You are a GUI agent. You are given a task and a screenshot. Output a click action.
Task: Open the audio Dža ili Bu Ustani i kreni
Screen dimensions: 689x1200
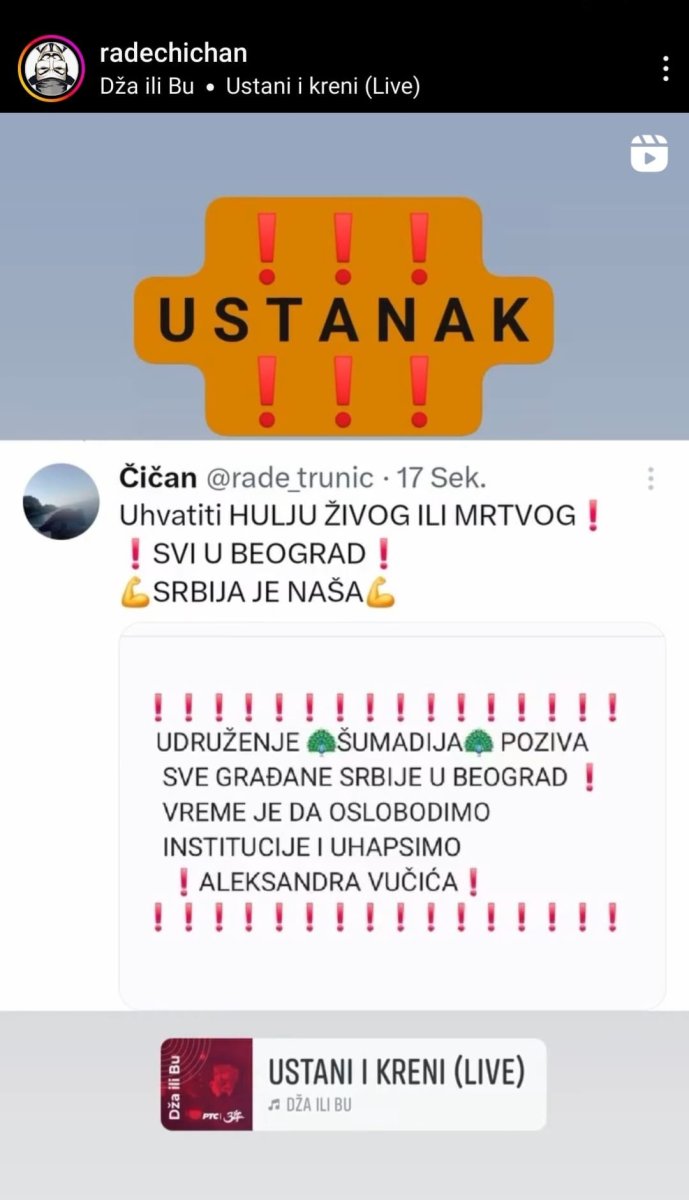coord(260,86)
